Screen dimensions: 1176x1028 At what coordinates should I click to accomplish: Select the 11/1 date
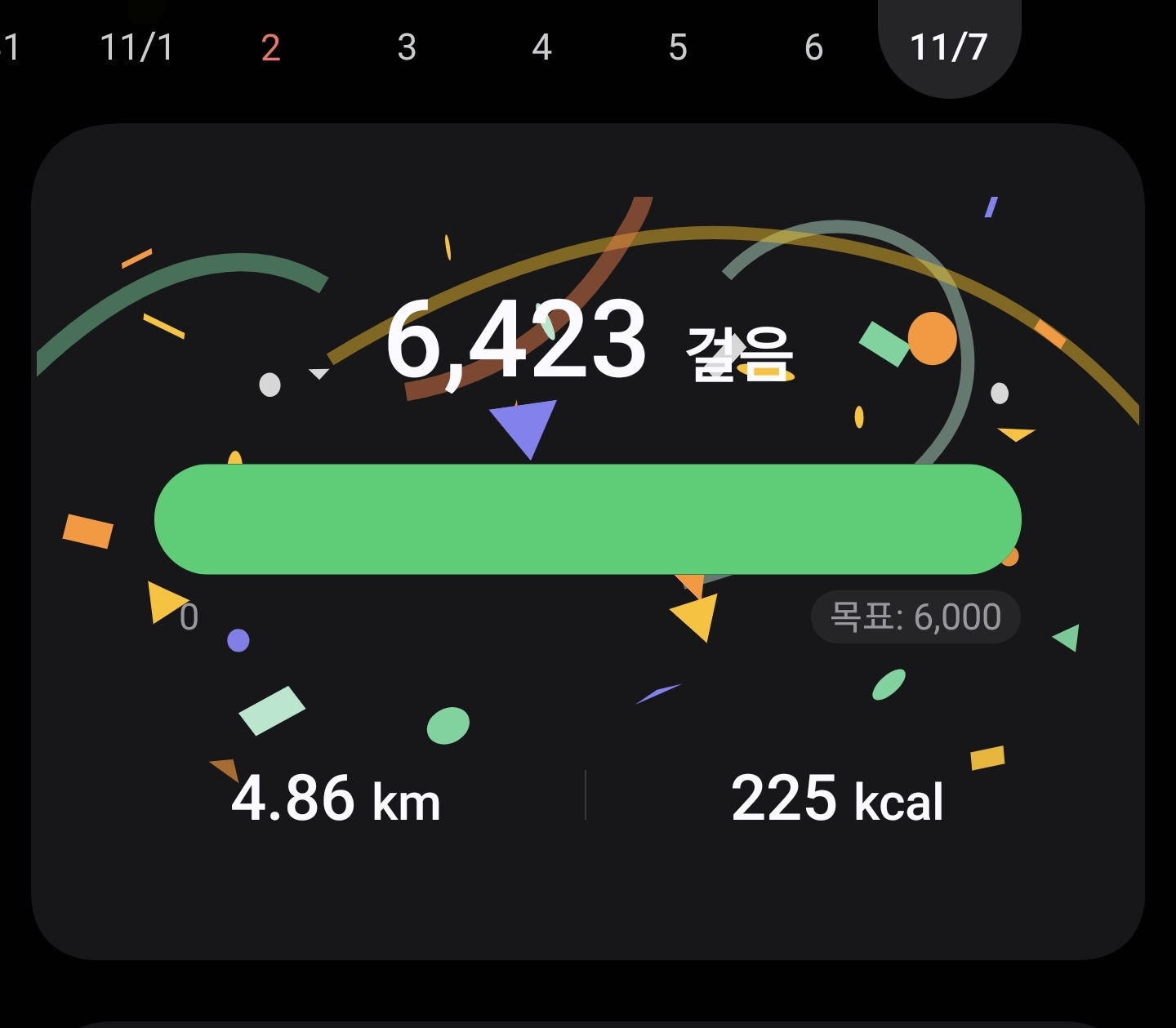coord(136,47)
